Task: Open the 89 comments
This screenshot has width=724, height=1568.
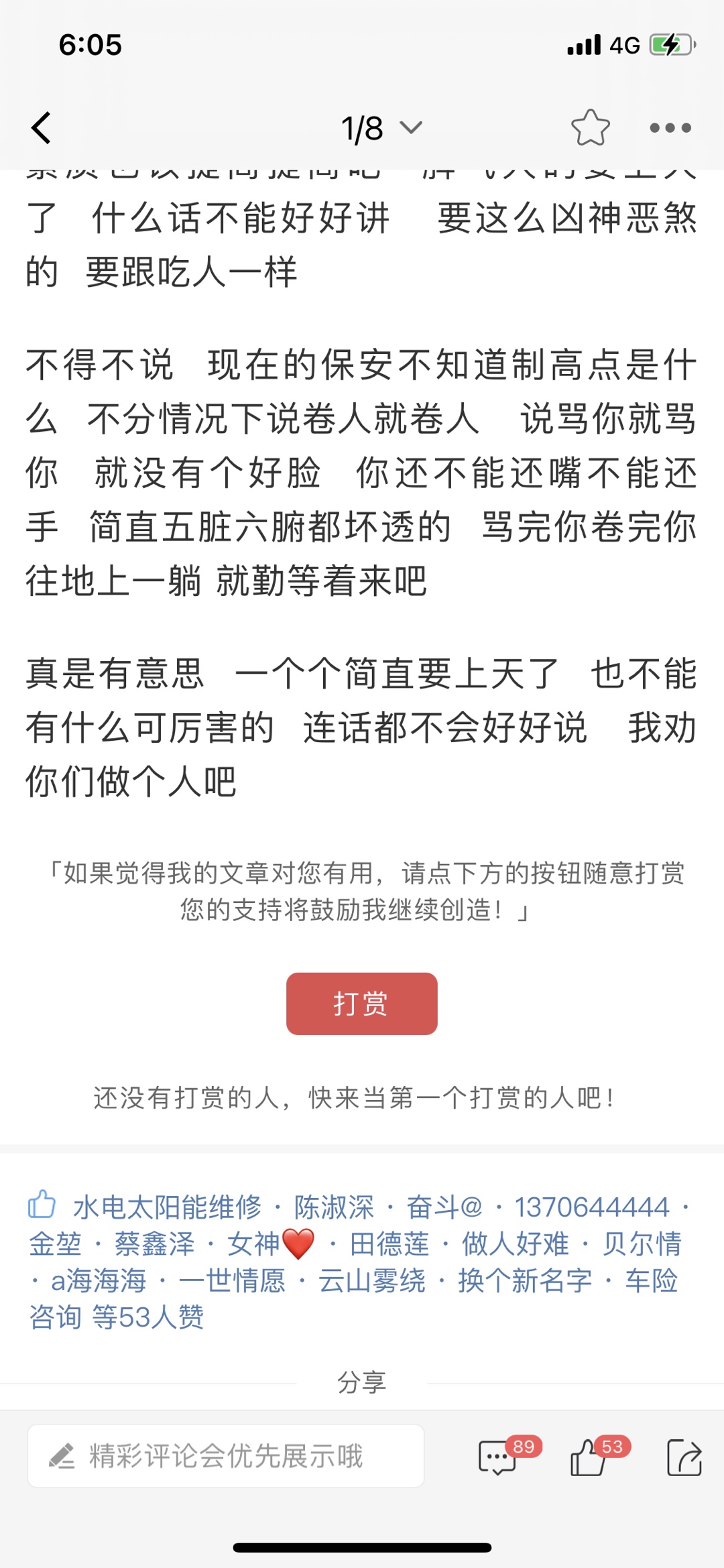Action: (498, 1457)
